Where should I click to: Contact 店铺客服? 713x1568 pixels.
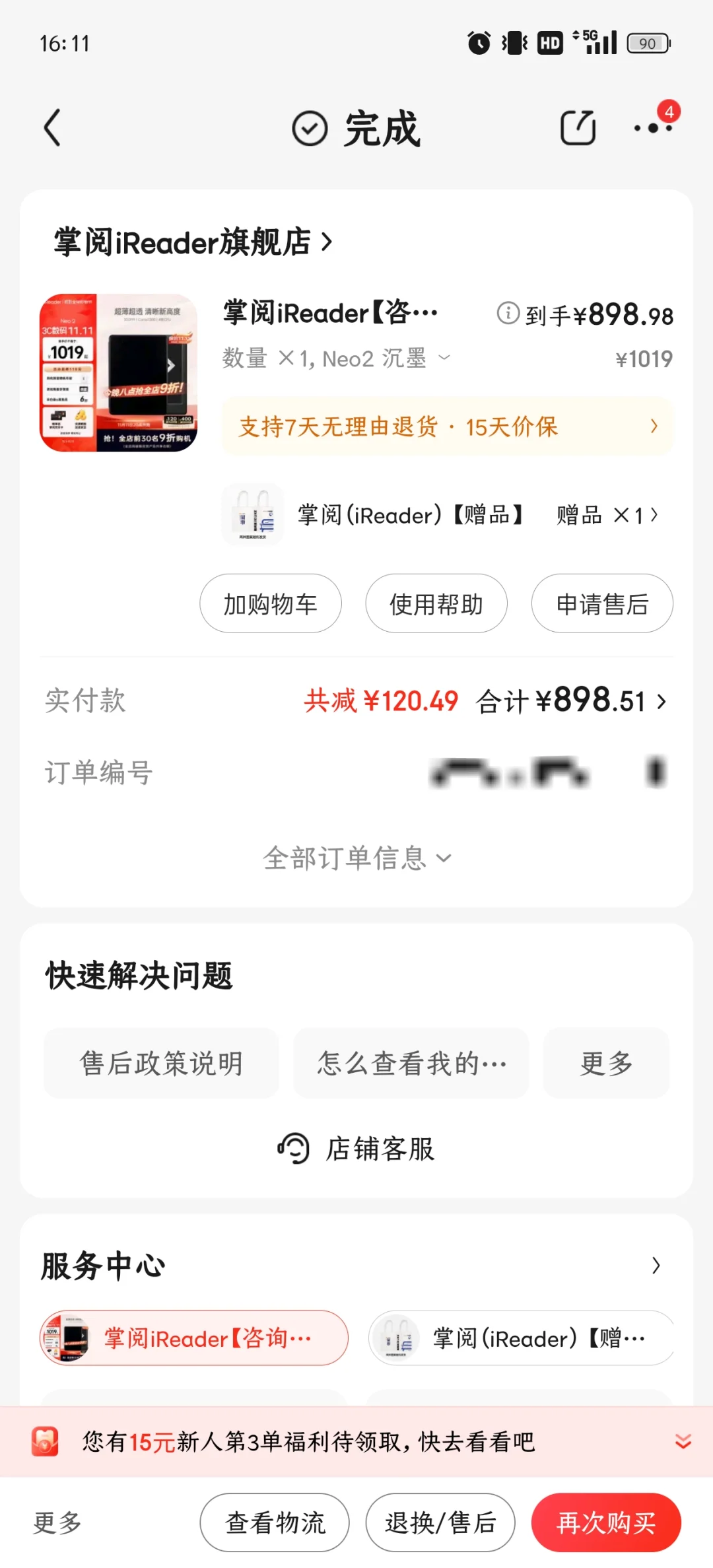click(356, 1149)
